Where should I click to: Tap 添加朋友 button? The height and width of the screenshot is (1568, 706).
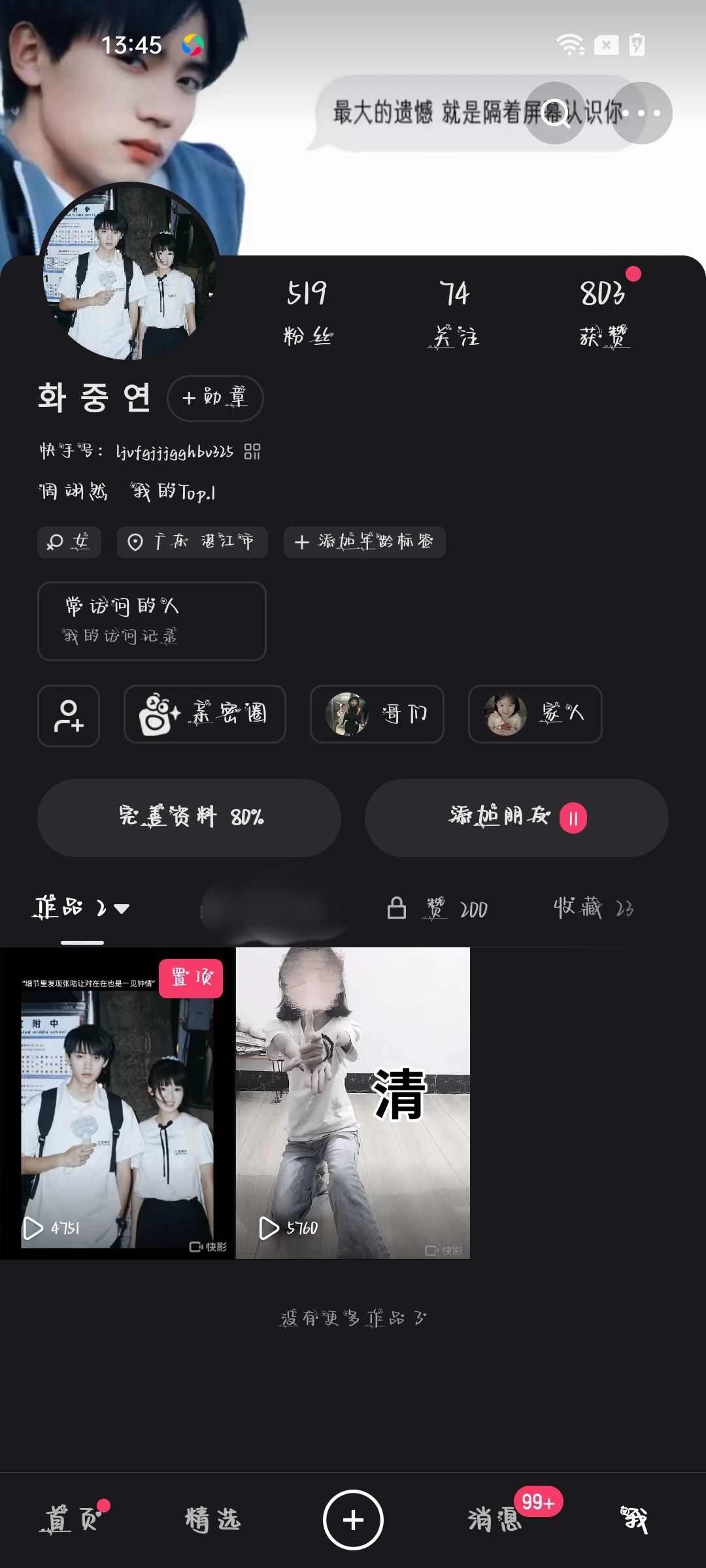tap(516, 817)
